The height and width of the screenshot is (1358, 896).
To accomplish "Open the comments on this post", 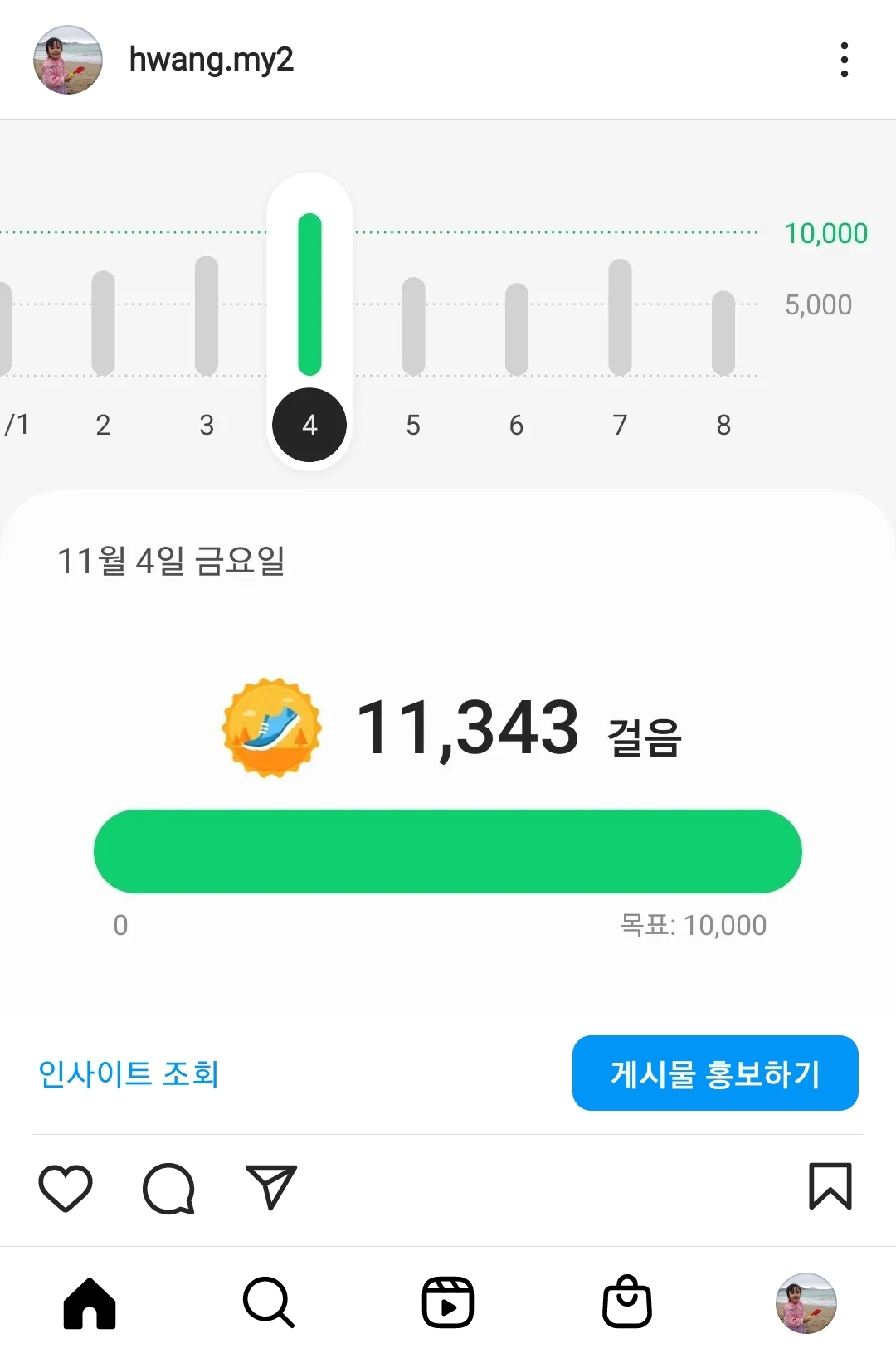I will pos(168,1188).
